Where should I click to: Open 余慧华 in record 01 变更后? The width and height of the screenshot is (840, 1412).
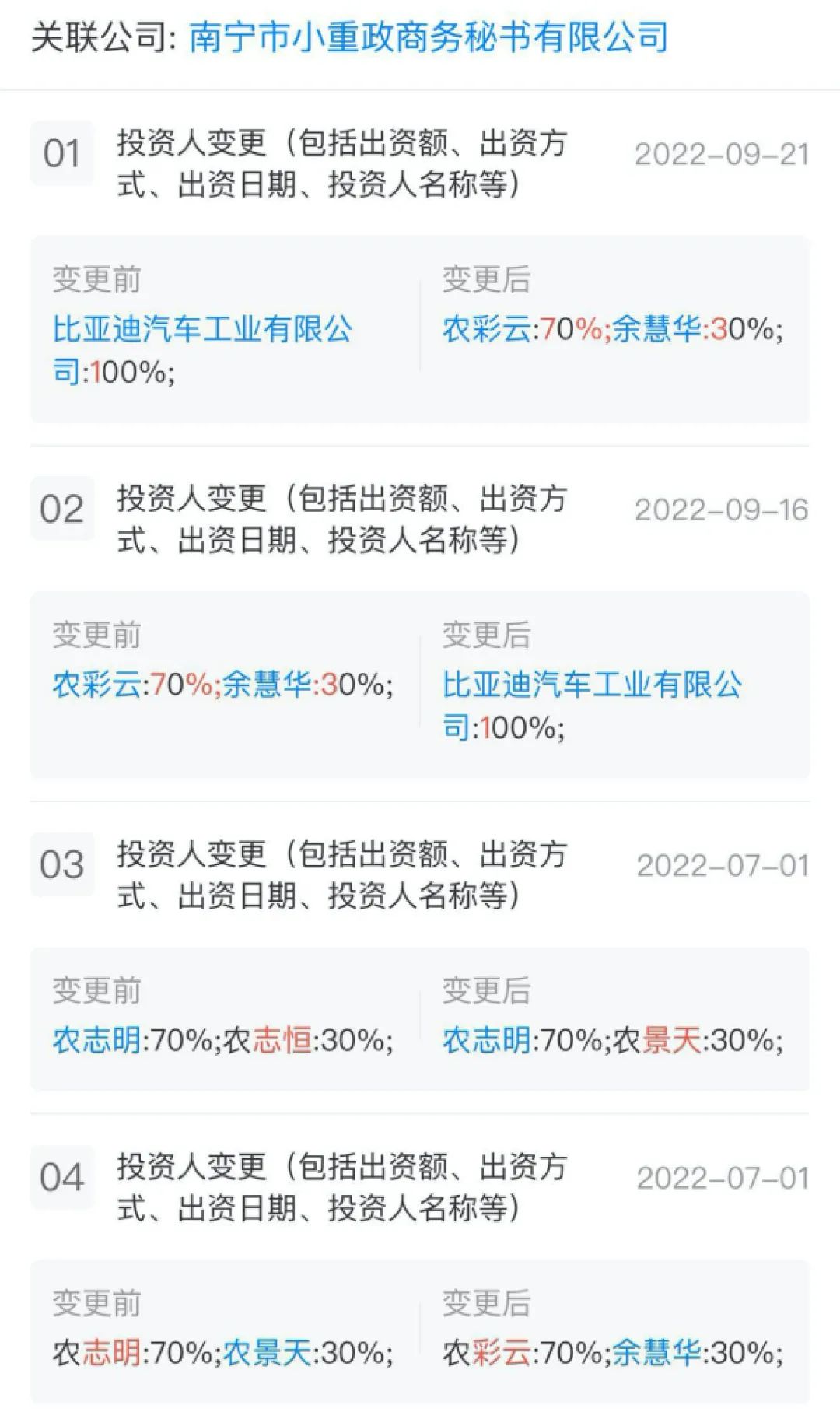tap(656, 329)
